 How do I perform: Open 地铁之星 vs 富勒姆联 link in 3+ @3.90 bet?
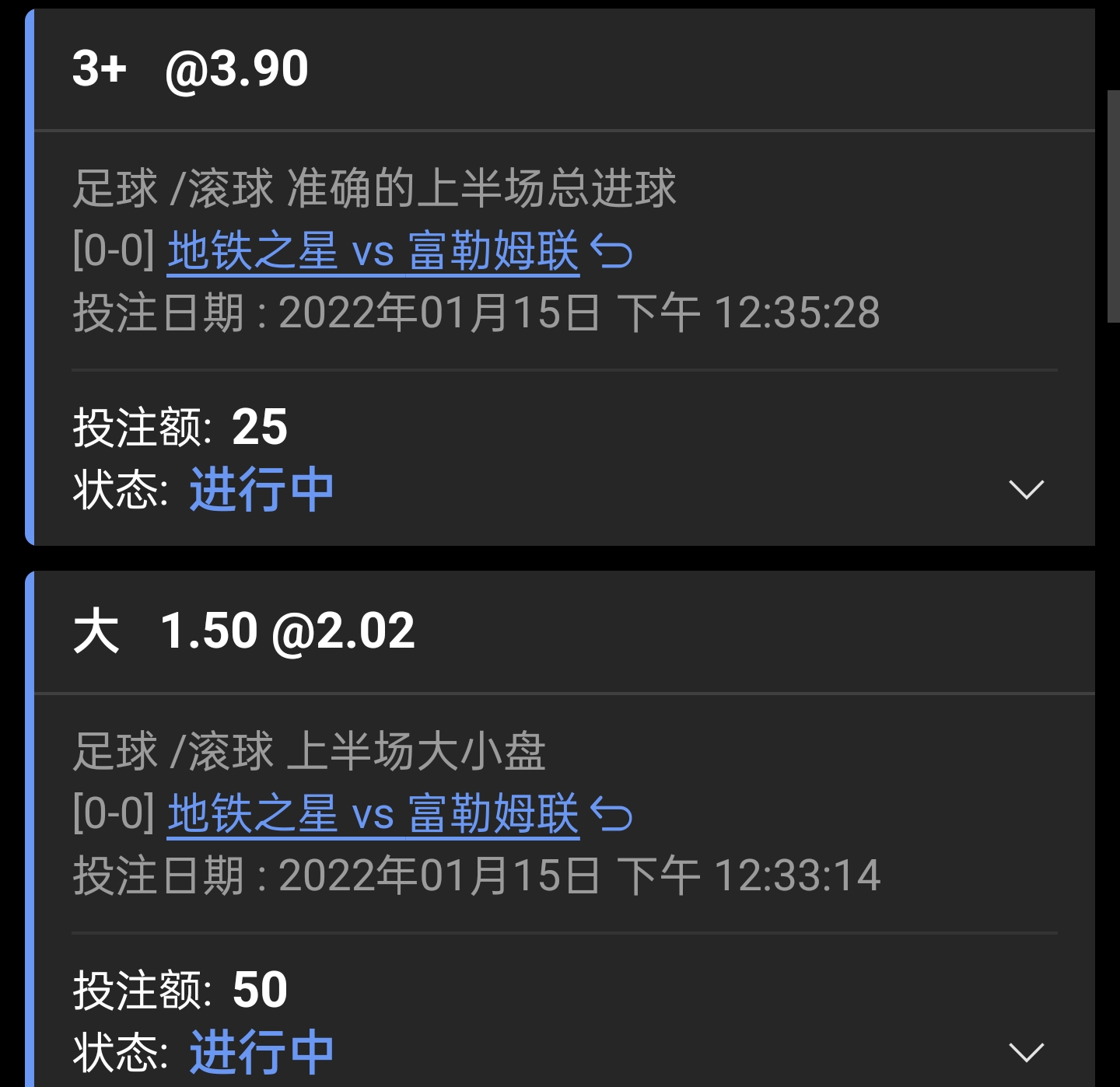[x=373, y=252]
